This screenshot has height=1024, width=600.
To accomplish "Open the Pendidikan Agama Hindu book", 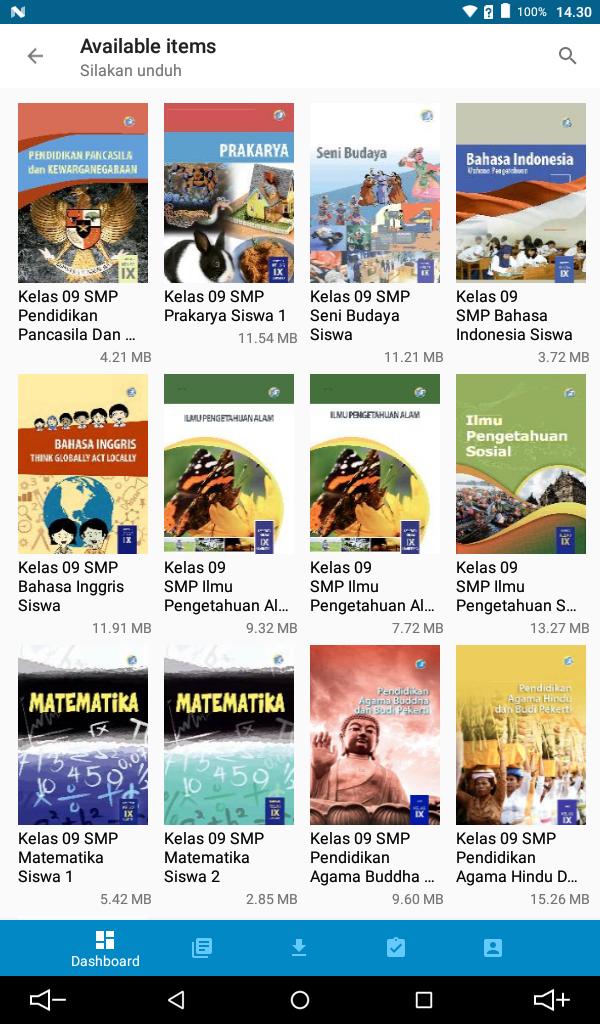I will pos(521,735).
